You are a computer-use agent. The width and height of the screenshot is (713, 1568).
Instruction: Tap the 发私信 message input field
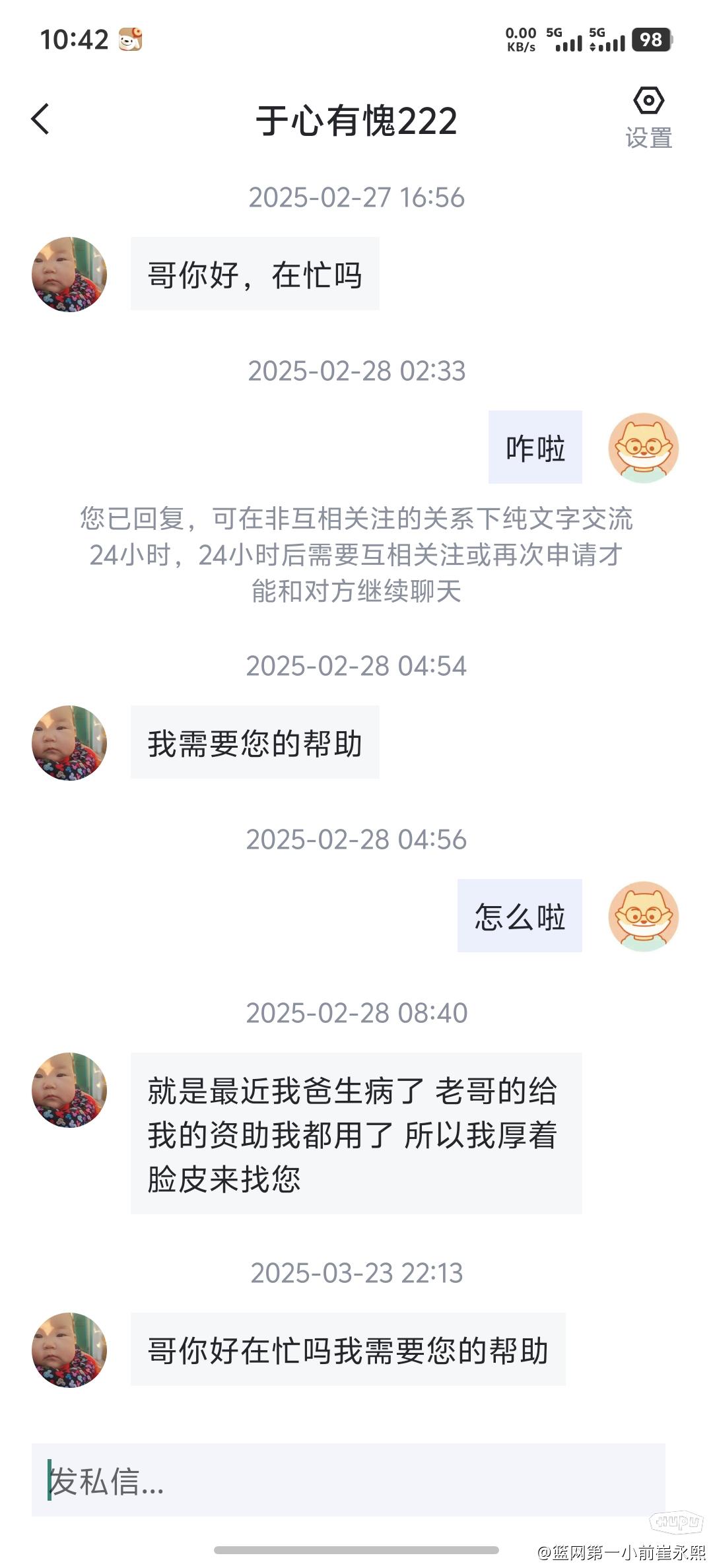[348, 1480]
